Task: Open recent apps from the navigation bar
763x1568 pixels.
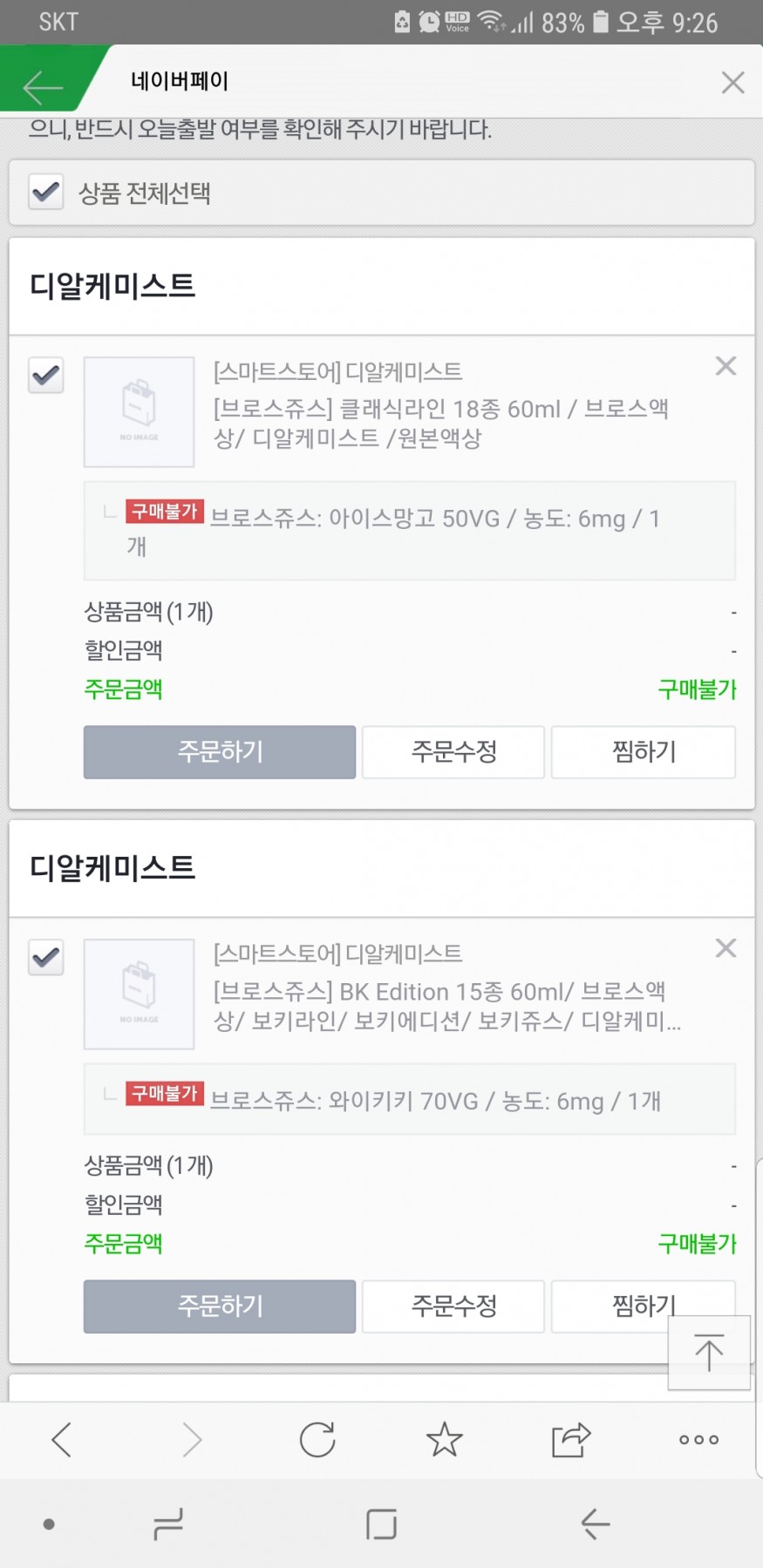Action: pyautogui.click(x=168, y=1524)
